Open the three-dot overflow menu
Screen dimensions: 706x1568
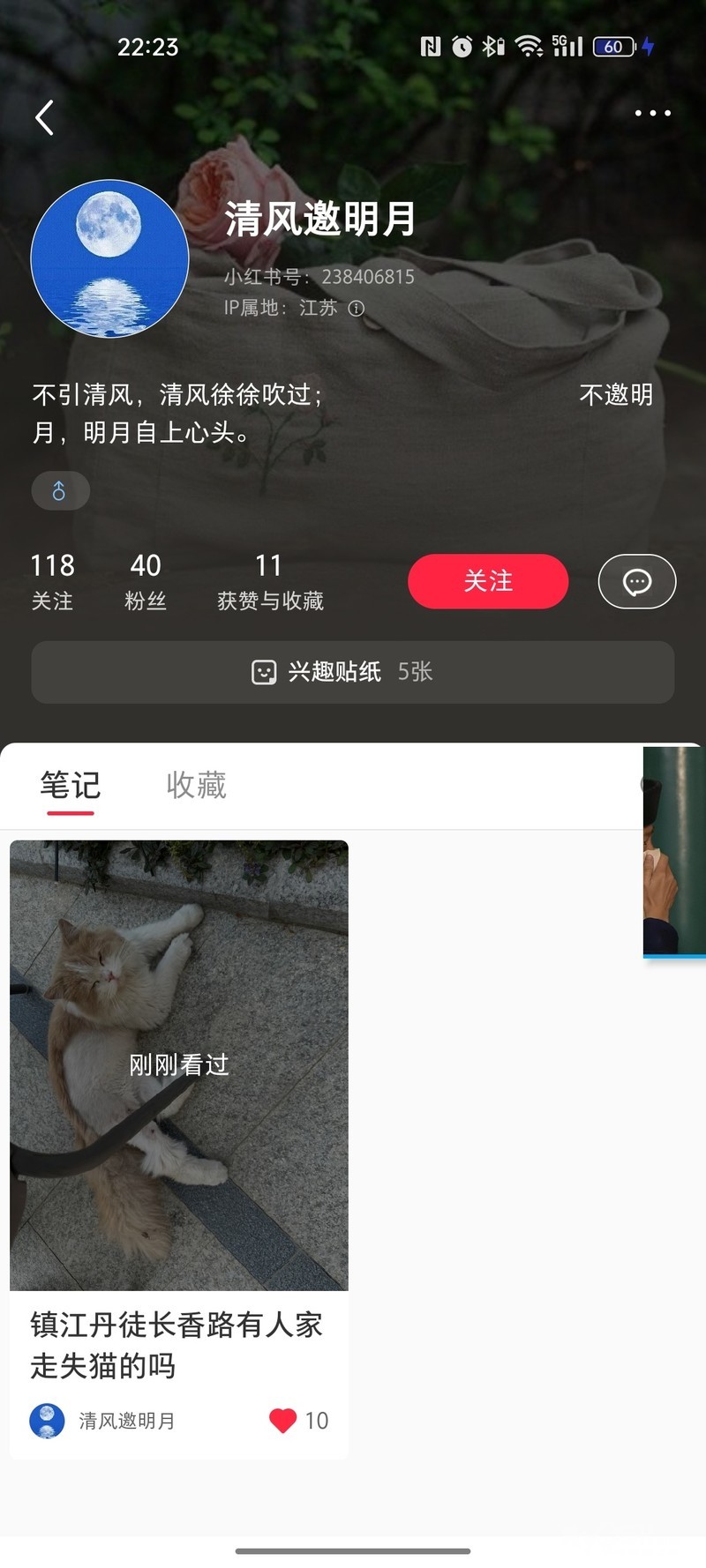point(652,114)
